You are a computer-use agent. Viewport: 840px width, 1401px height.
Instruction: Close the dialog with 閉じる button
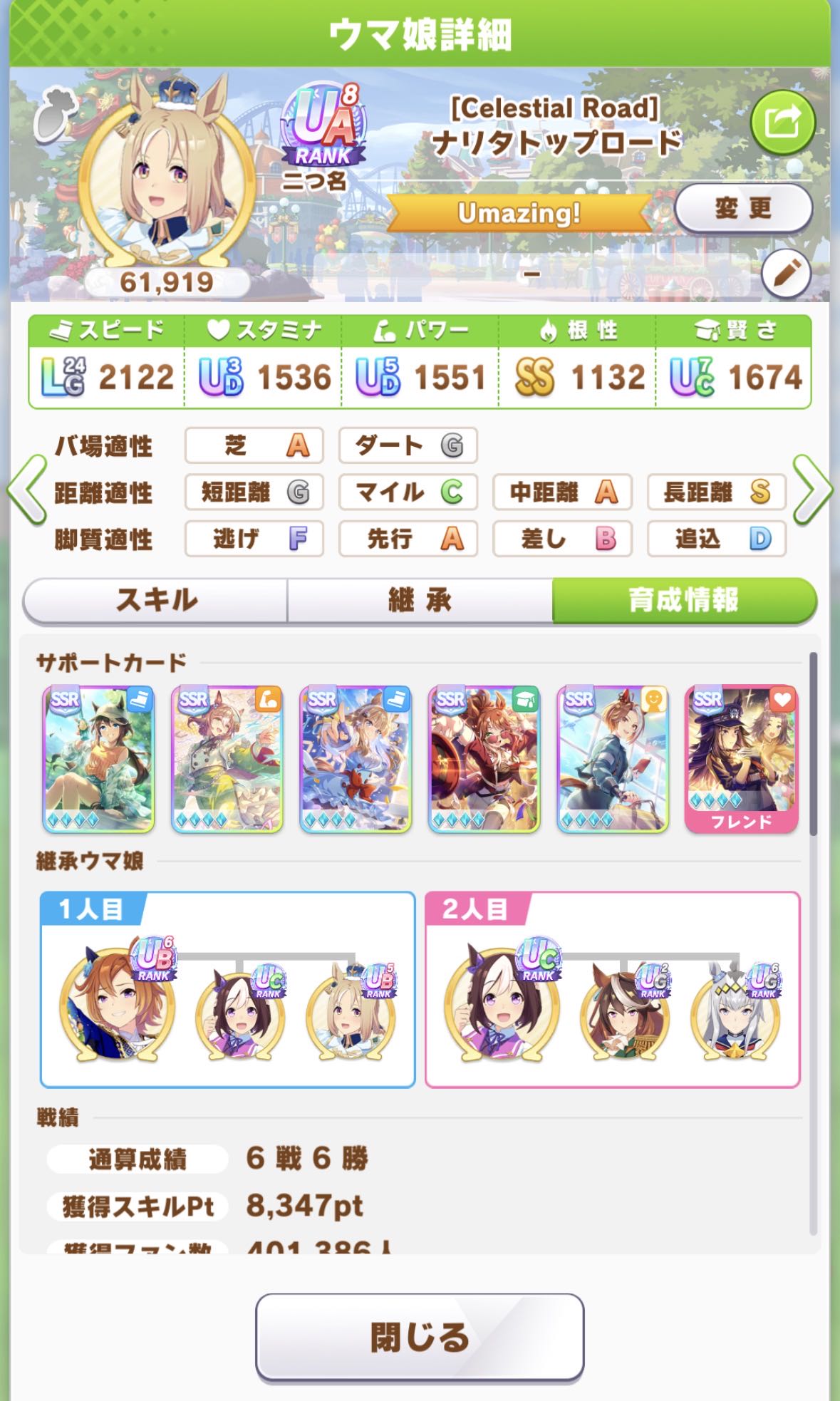(x=420, y=1338)
